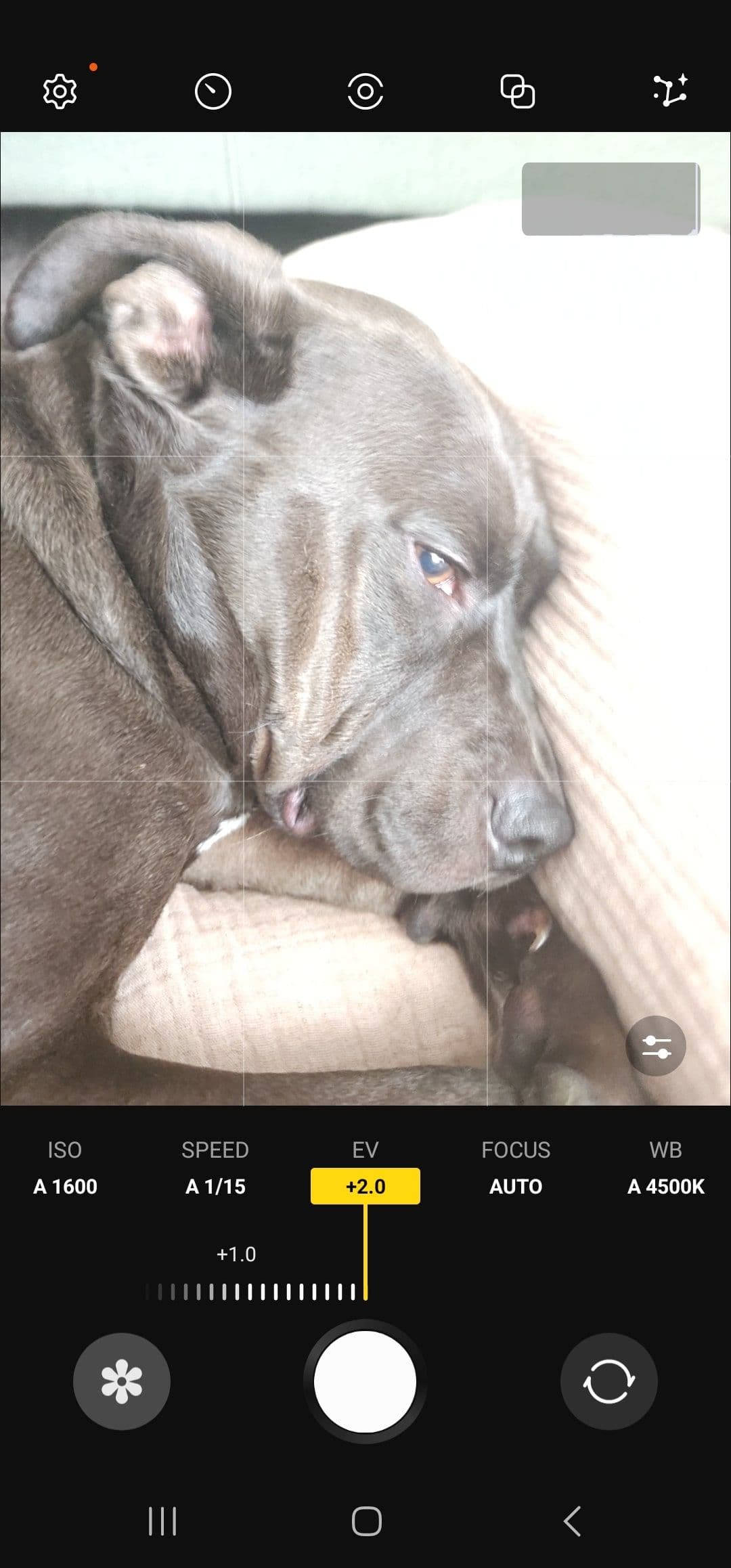Switch between front and rear camera
Image resolution: width=731 pixels, height=1568 pixels.
[x=608, y=1381]
